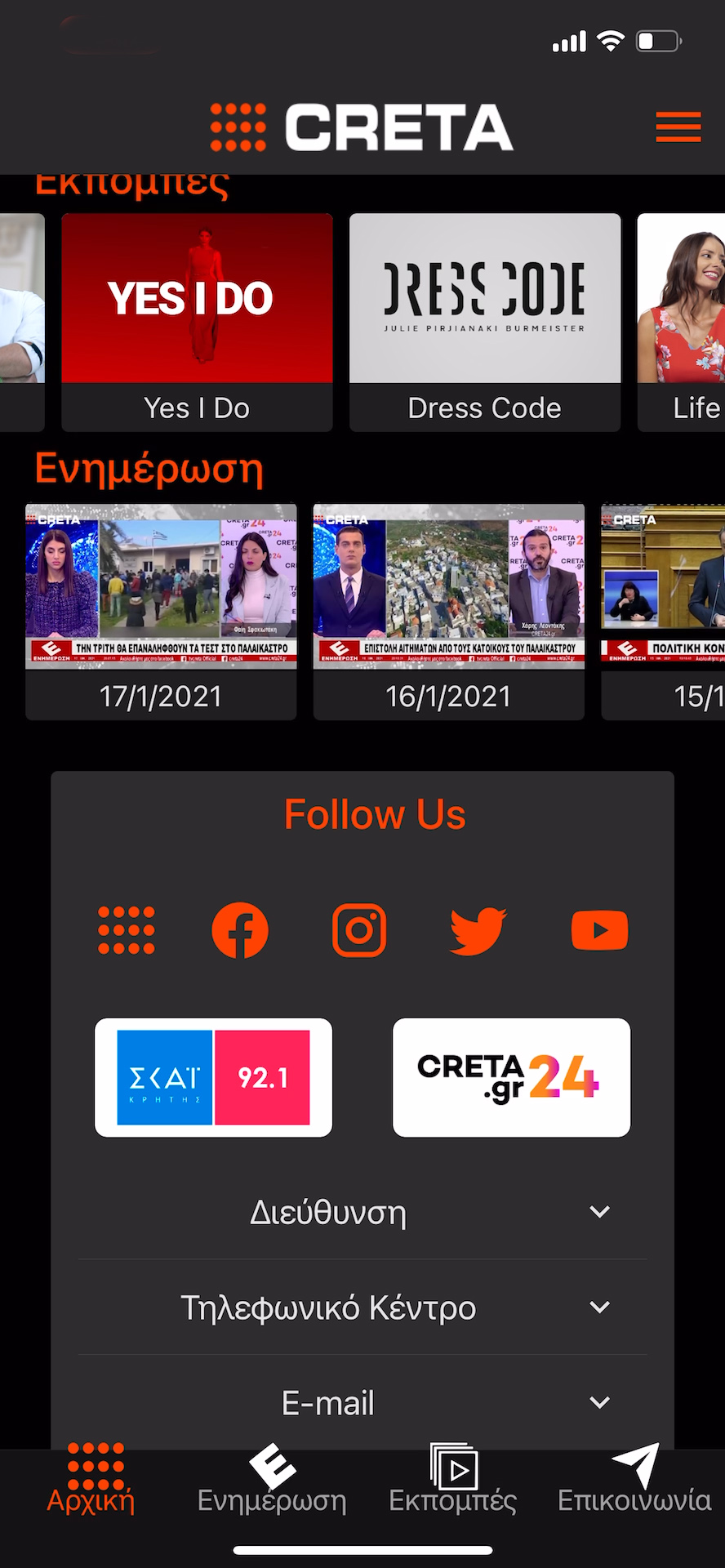Open the Creta Facebook page

tap(240, 930)
